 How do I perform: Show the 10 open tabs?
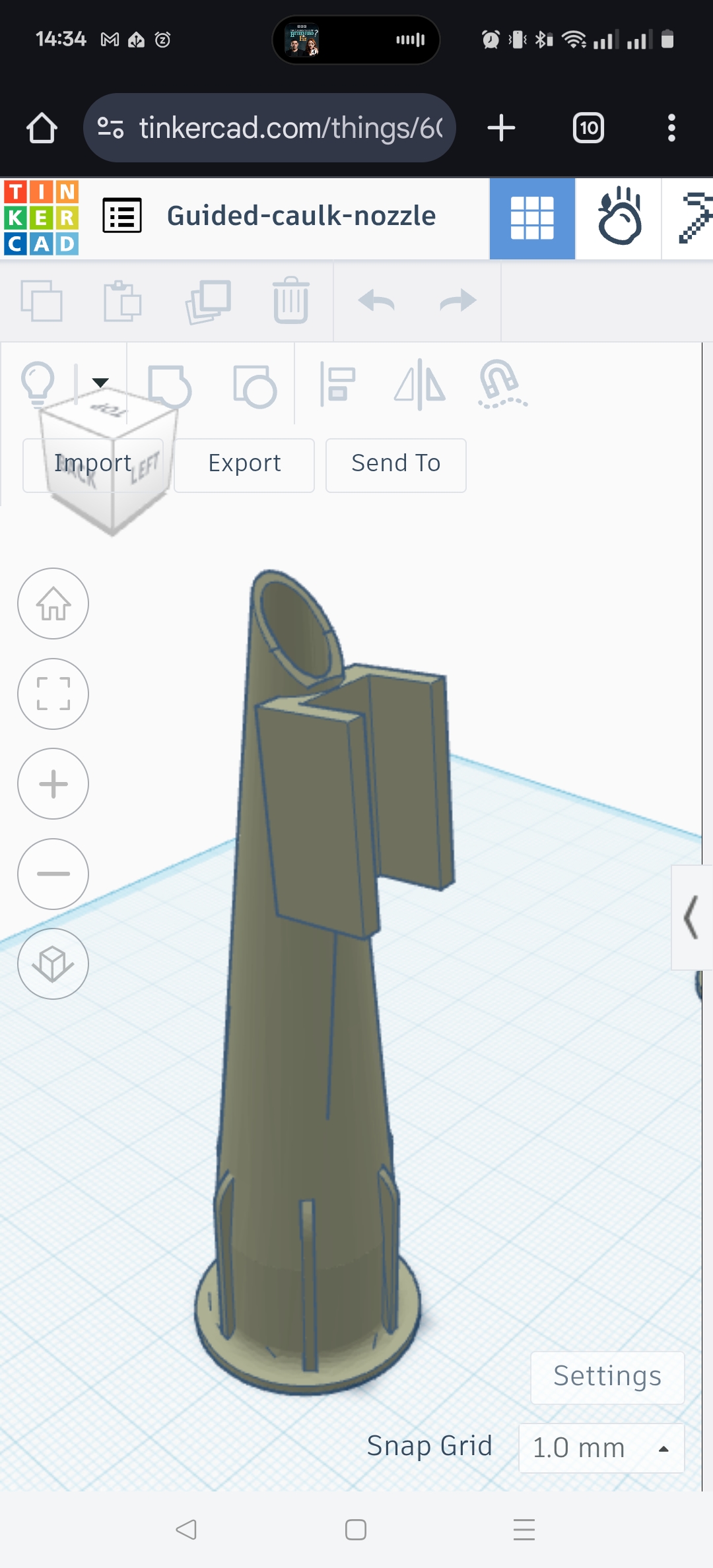point(588,128)
